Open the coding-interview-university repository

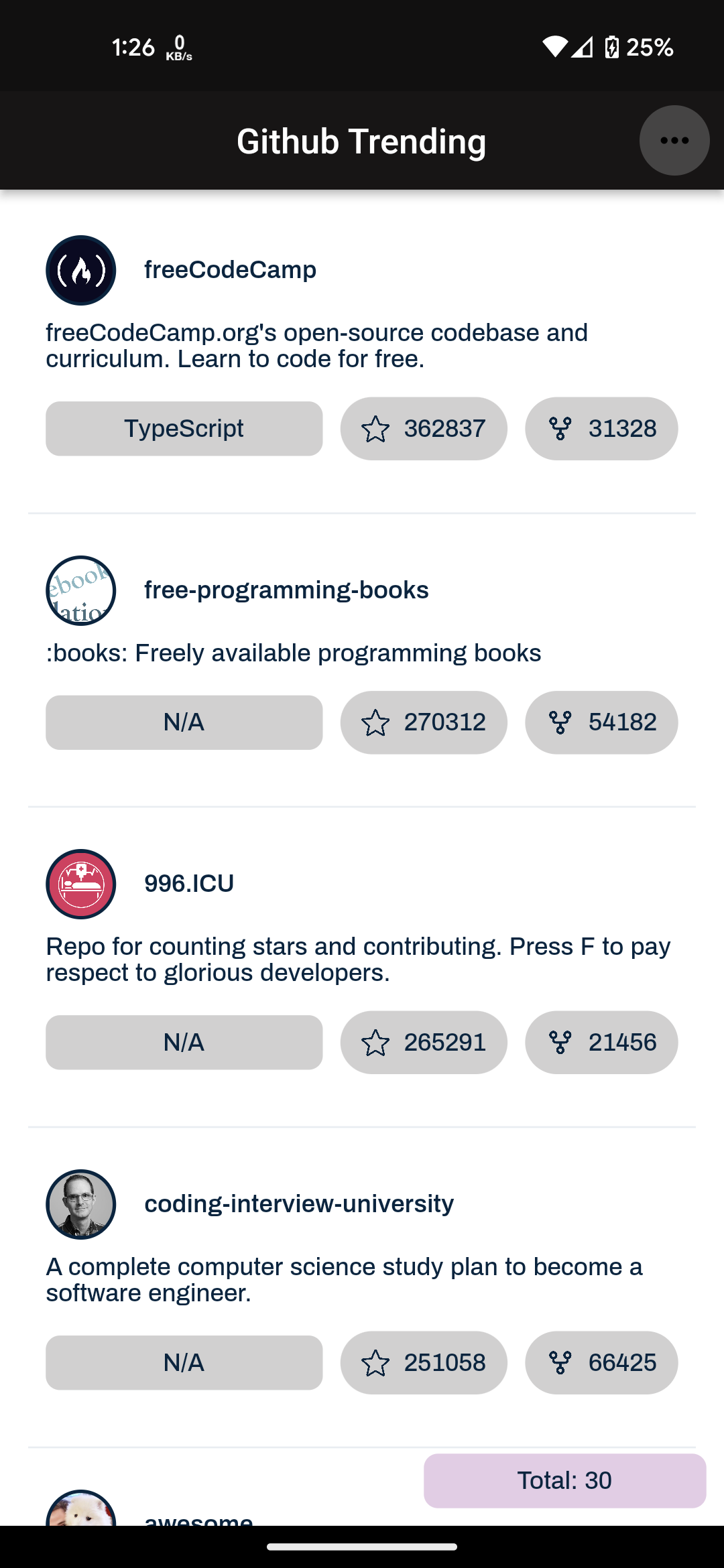tap(299, 1204)
